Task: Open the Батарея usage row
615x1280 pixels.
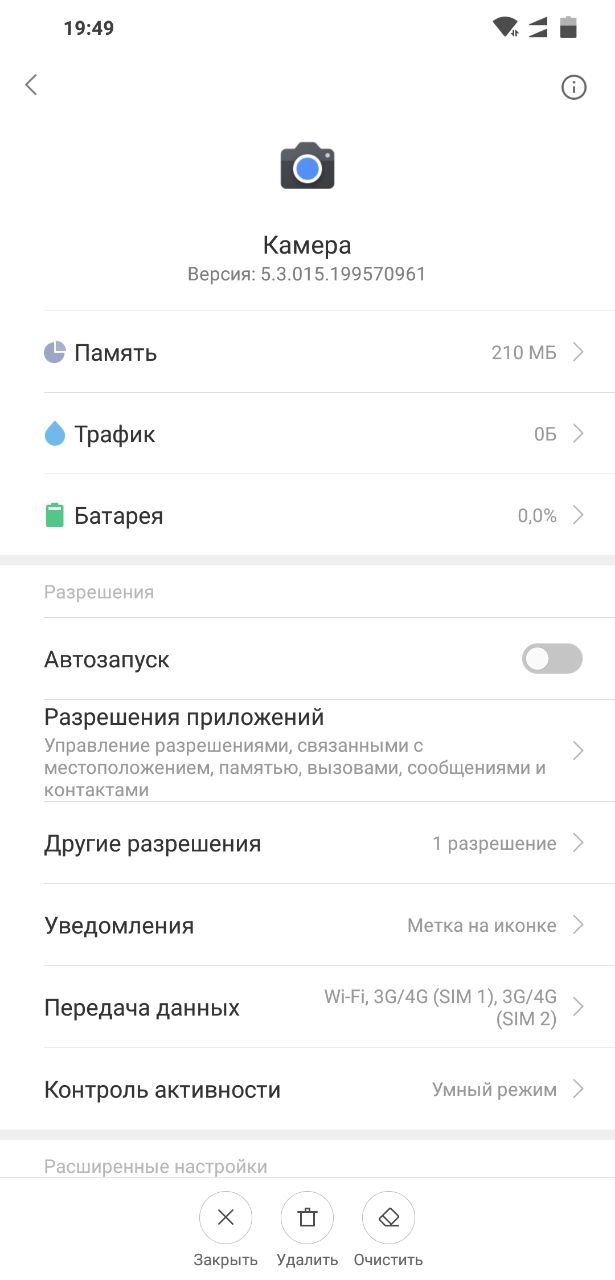Action: click(x=307, y=516)
